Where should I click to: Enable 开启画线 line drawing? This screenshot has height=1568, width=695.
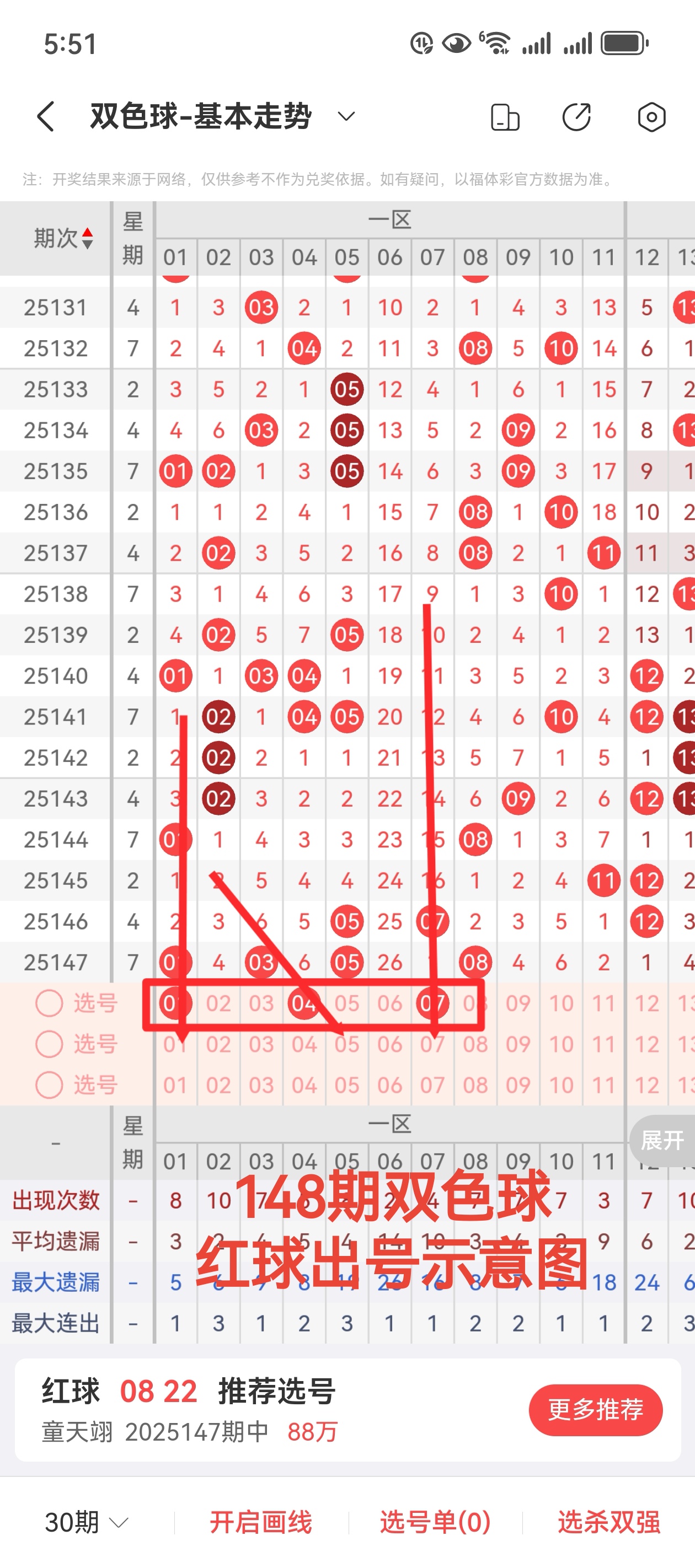point(261,1522)
